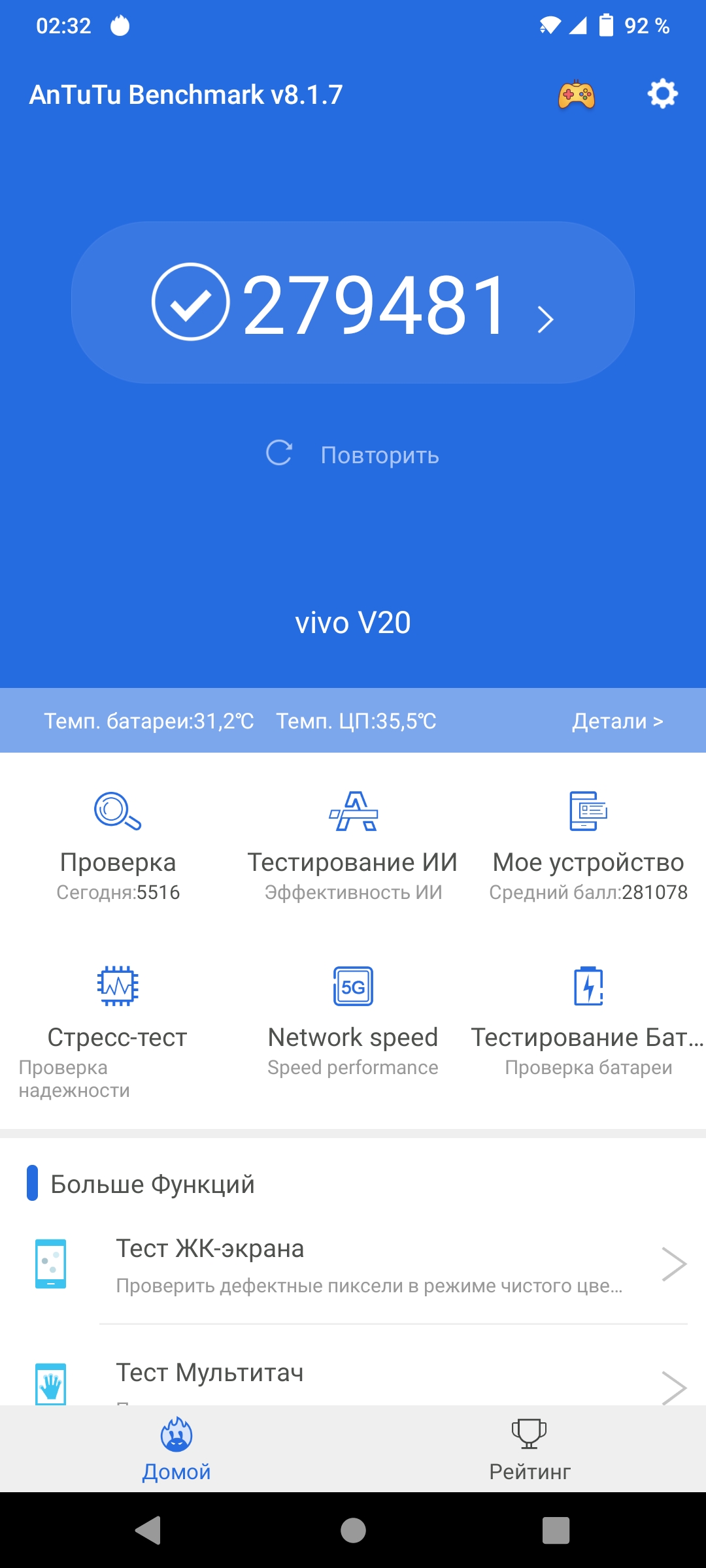Open the 279481 score details
Viewport: 706px width, 1568px height.
[353, 303]
